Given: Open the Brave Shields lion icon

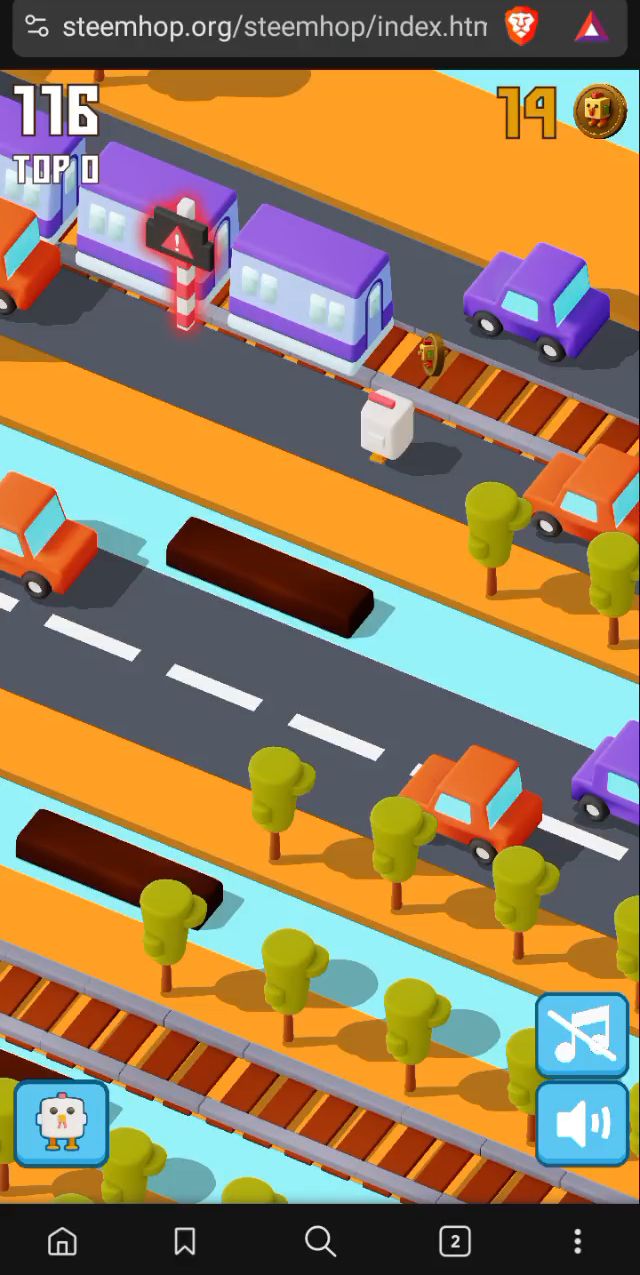Looking at the screenshot, I should tap(521, 27).
